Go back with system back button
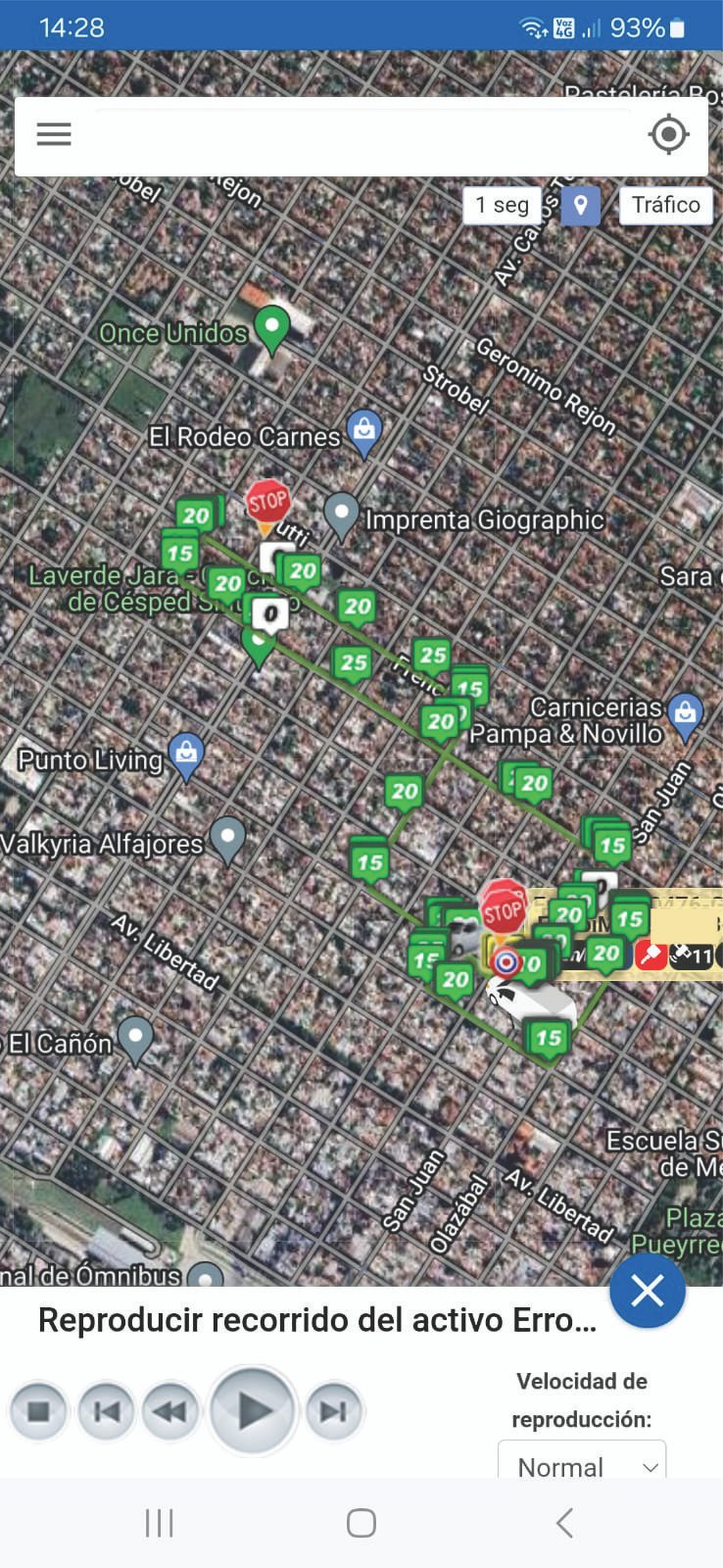The width and height of the screenshot is (723, 1568). [564, 1523]
